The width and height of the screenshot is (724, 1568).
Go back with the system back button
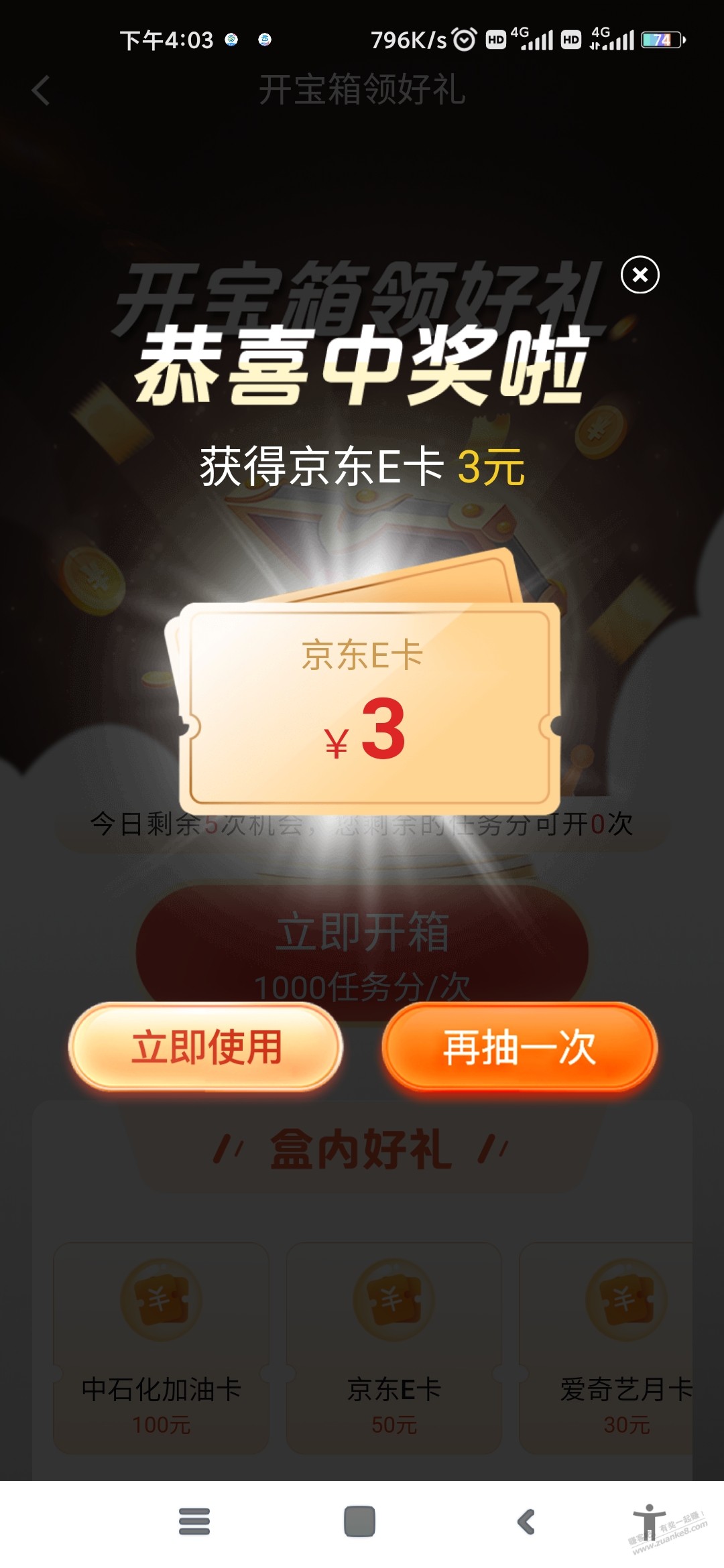click(x=526, y=1522)
